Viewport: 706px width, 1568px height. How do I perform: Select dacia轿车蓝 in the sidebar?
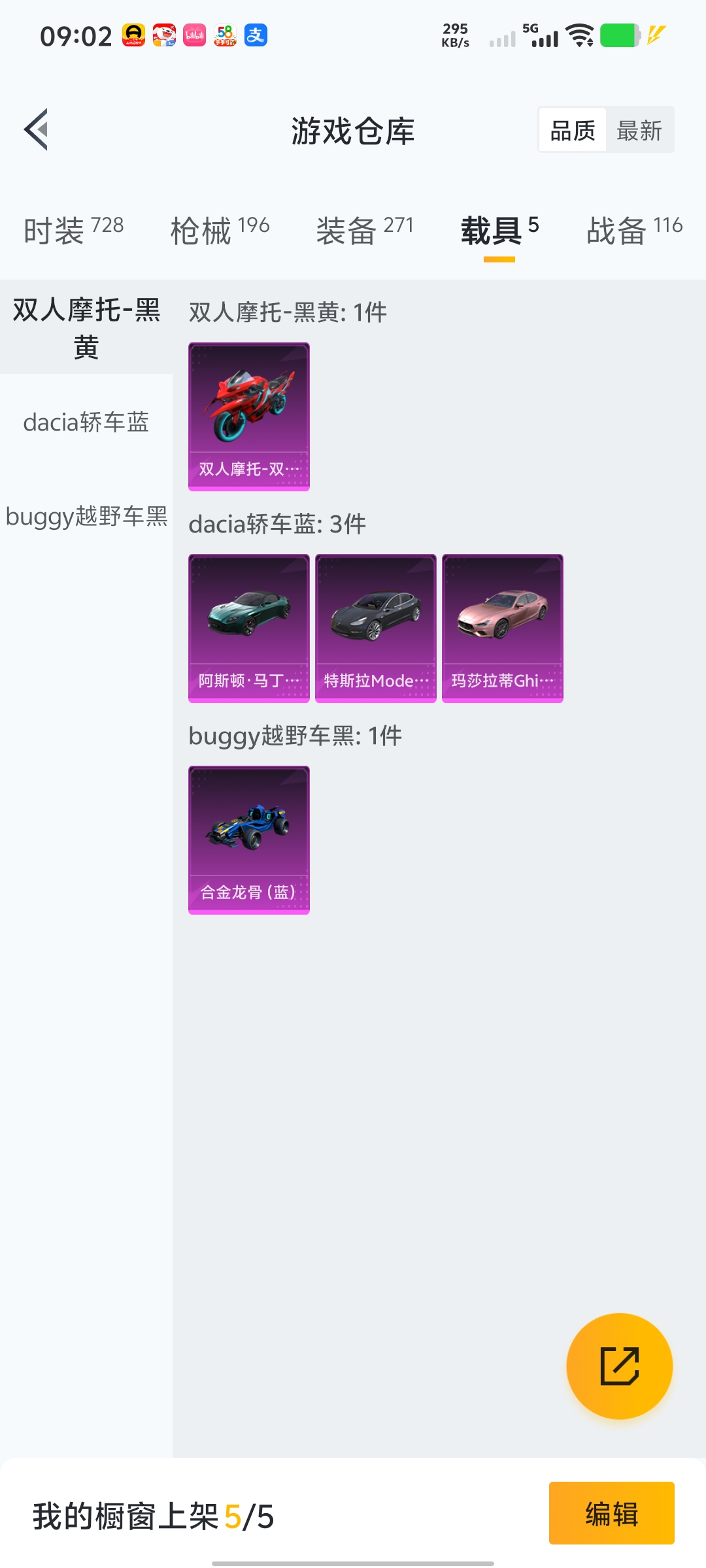[x=86, y=422]
